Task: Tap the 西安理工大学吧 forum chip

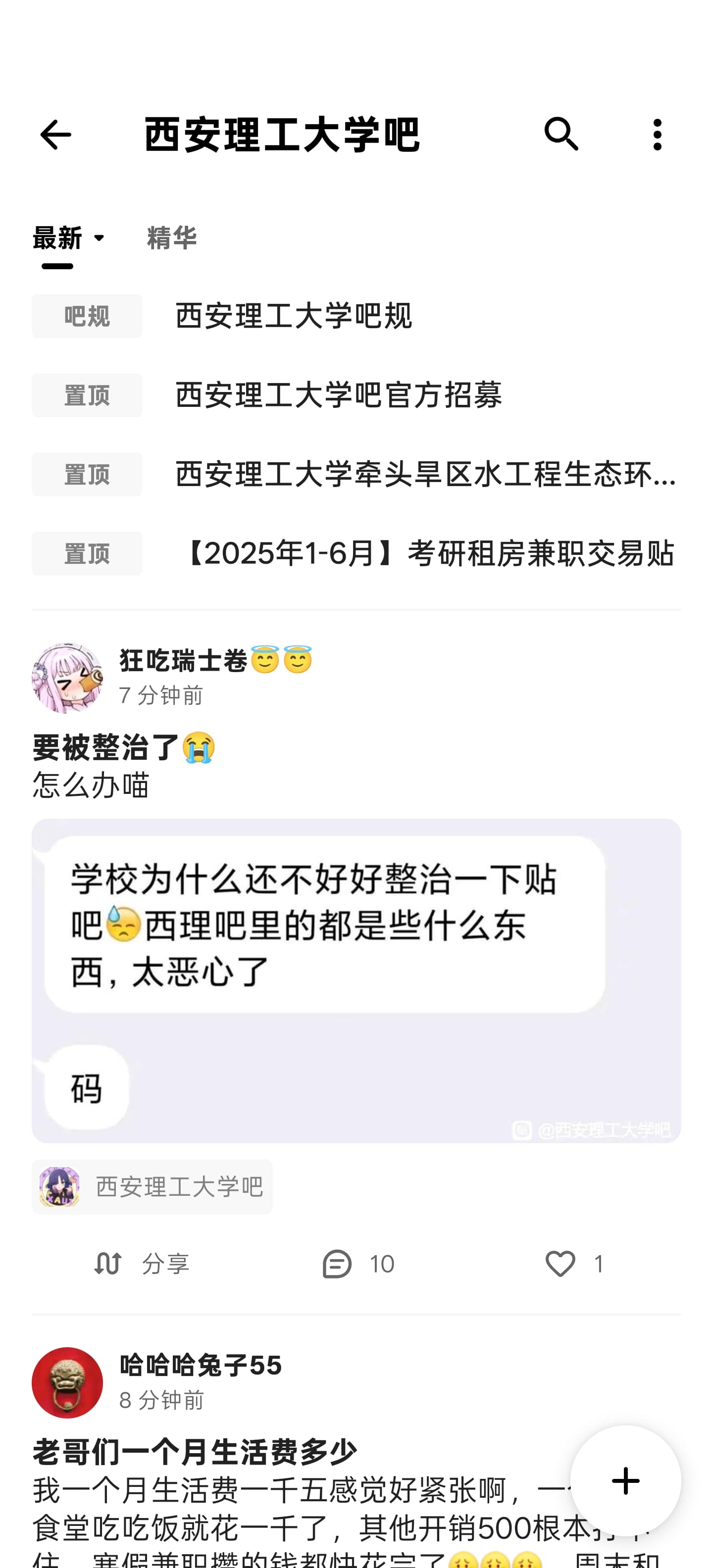Action: coord(152,1186)
